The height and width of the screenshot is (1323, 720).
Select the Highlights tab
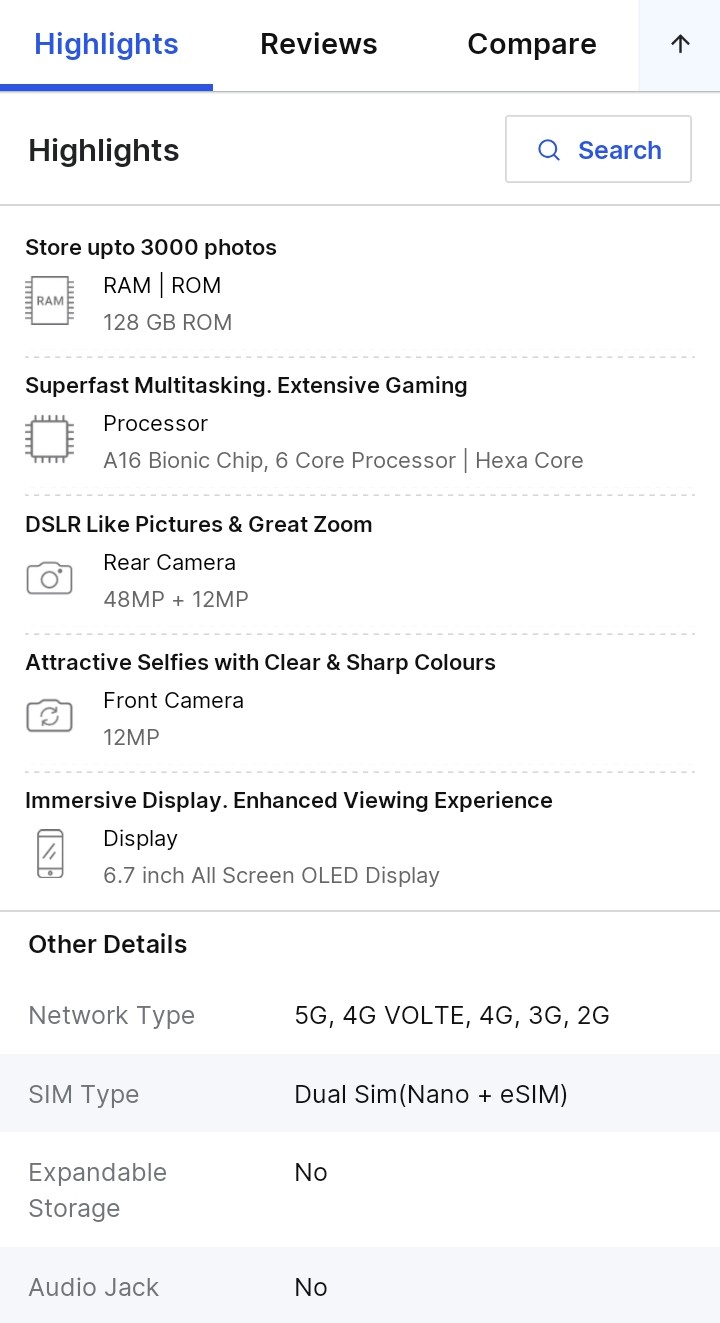pos(106,45)
